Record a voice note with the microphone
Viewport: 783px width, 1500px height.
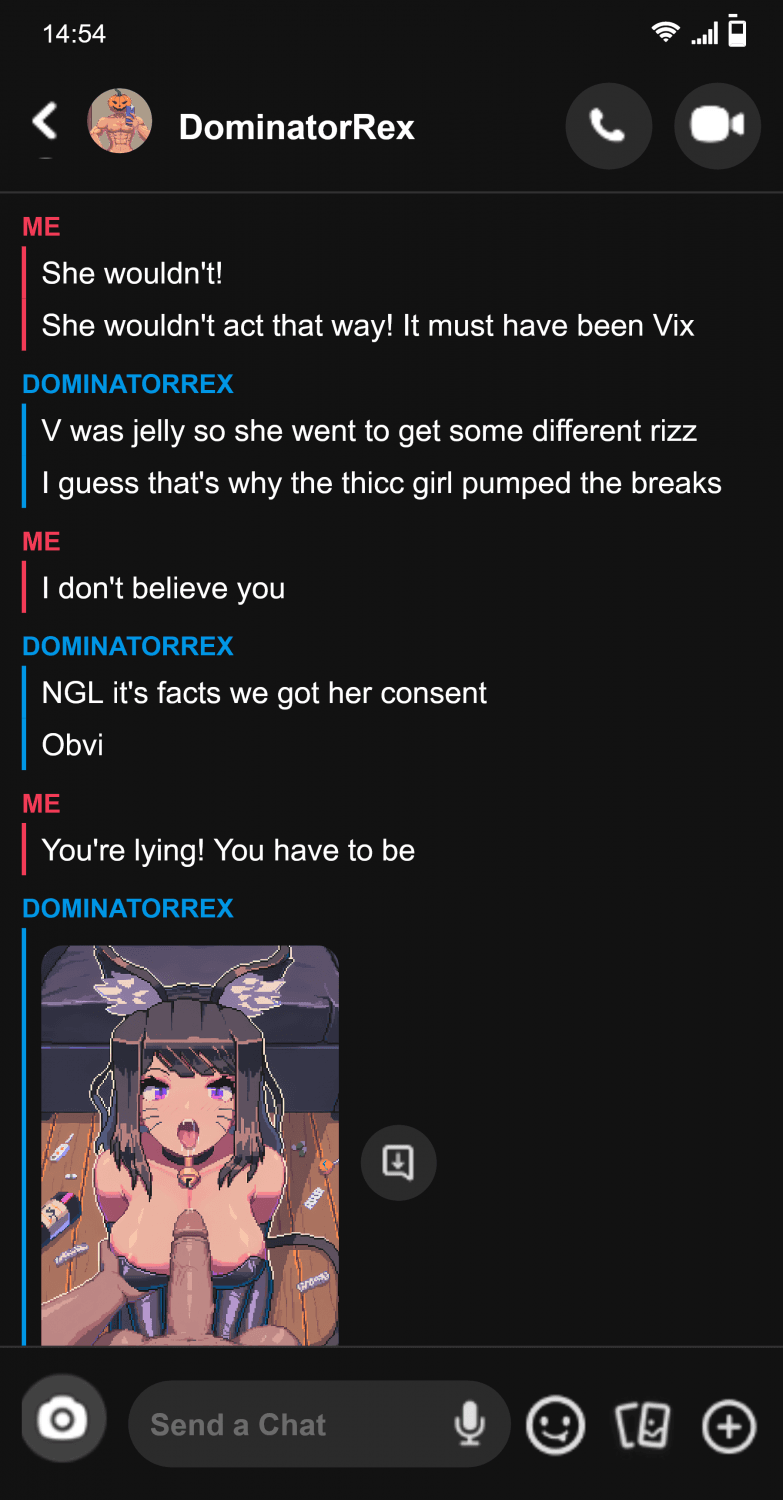[469, 1424]
